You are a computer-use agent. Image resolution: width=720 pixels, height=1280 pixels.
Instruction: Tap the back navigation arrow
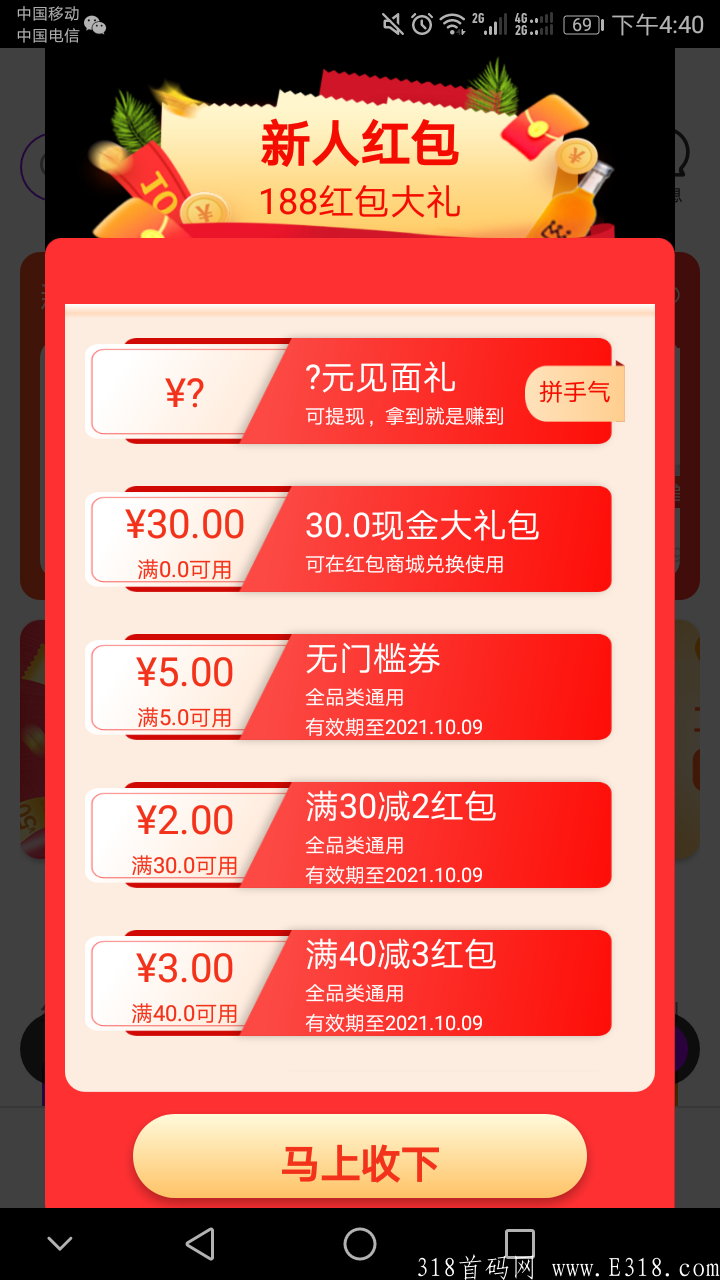pyautogui.click(x=200, y=1244)
